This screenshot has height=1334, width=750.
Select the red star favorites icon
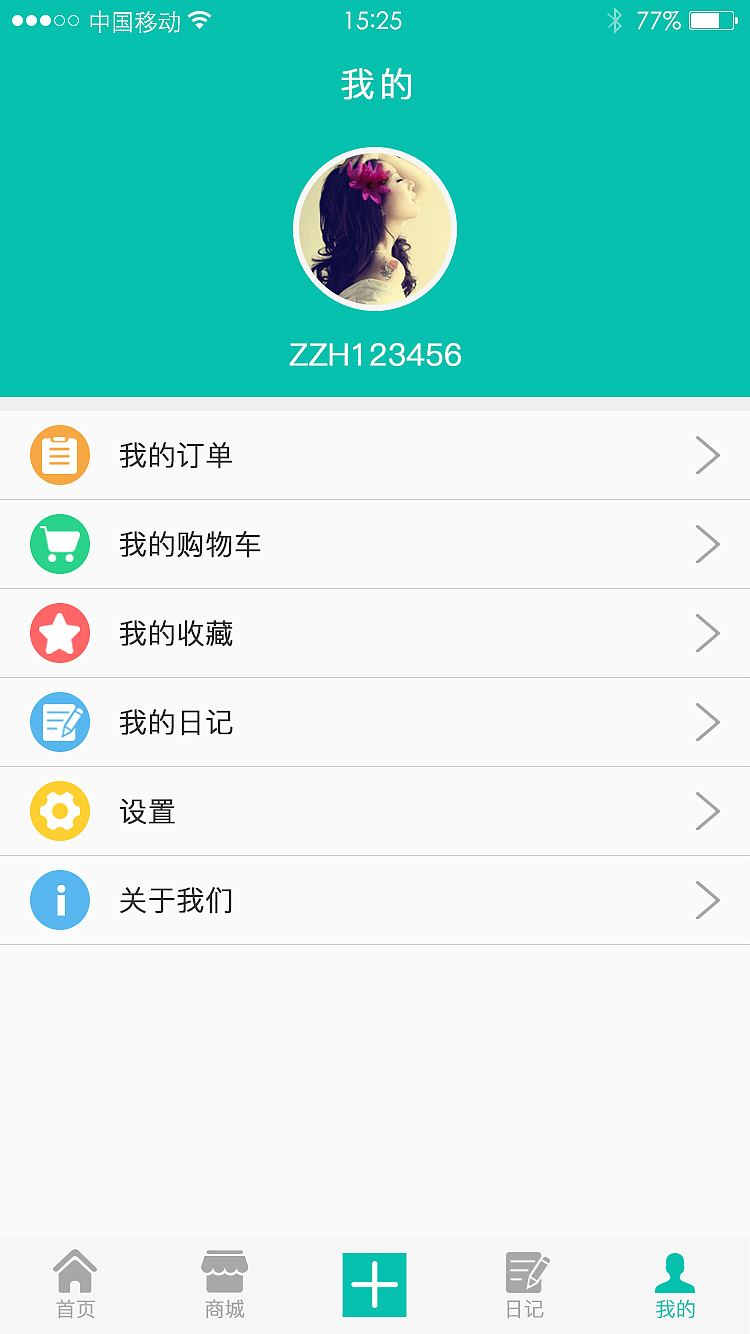60,633
